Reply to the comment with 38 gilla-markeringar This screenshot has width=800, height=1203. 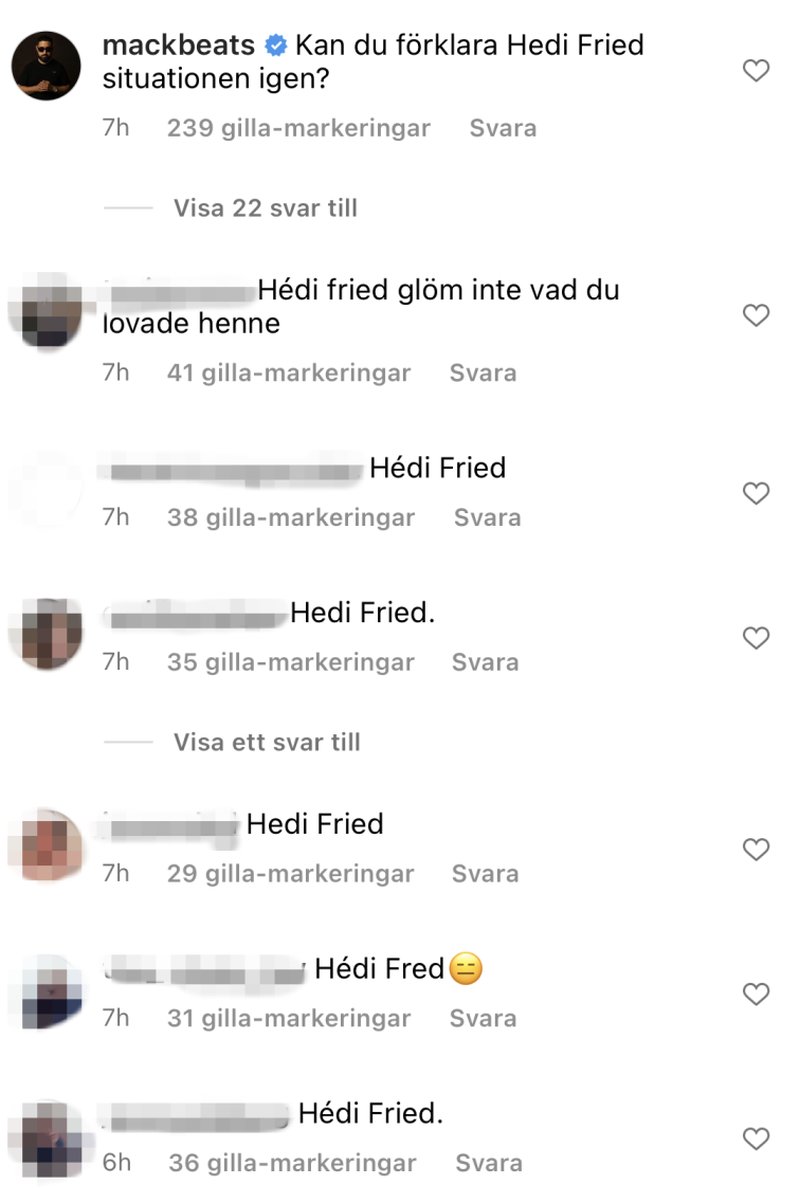click(x=487, y=518)
